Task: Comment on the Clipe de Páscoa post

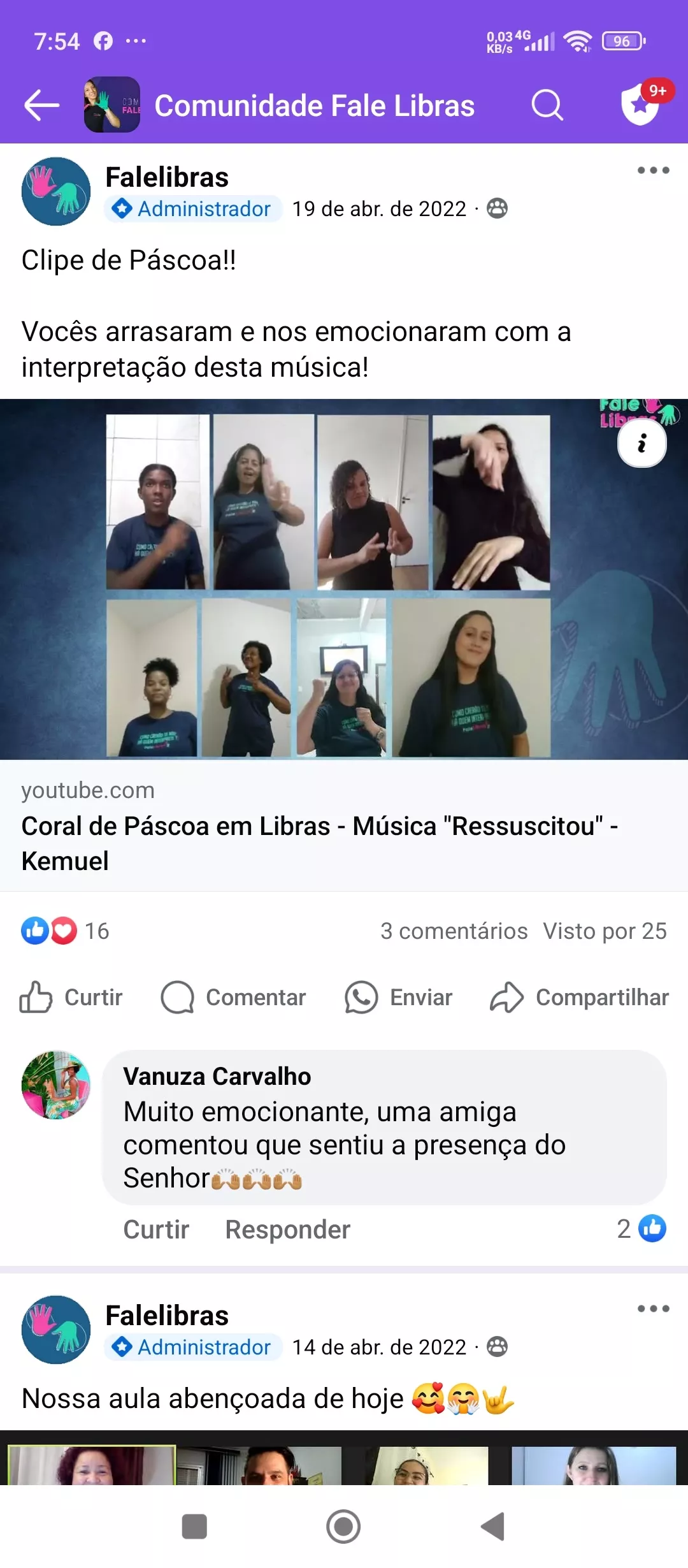Action: [x=234, y=998]
